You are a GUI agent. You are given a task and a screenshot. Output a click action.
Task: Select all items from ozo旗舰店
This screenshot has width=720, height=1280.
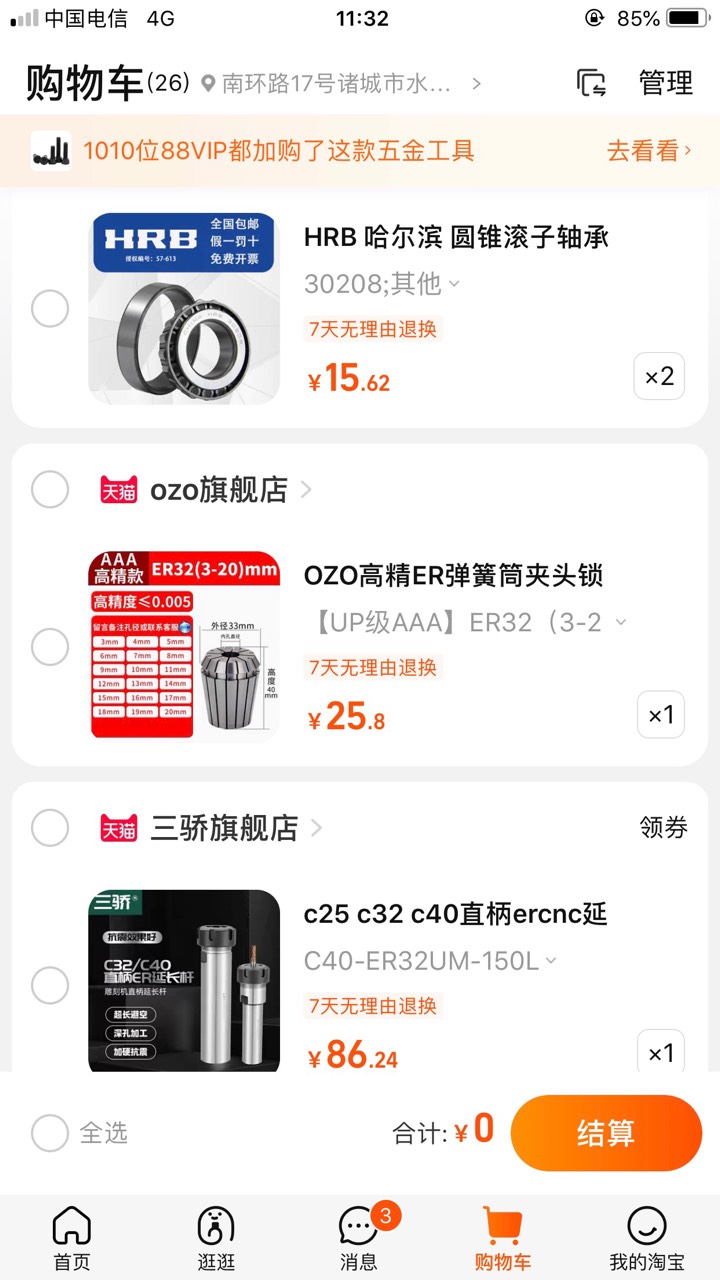pos(50,490)
